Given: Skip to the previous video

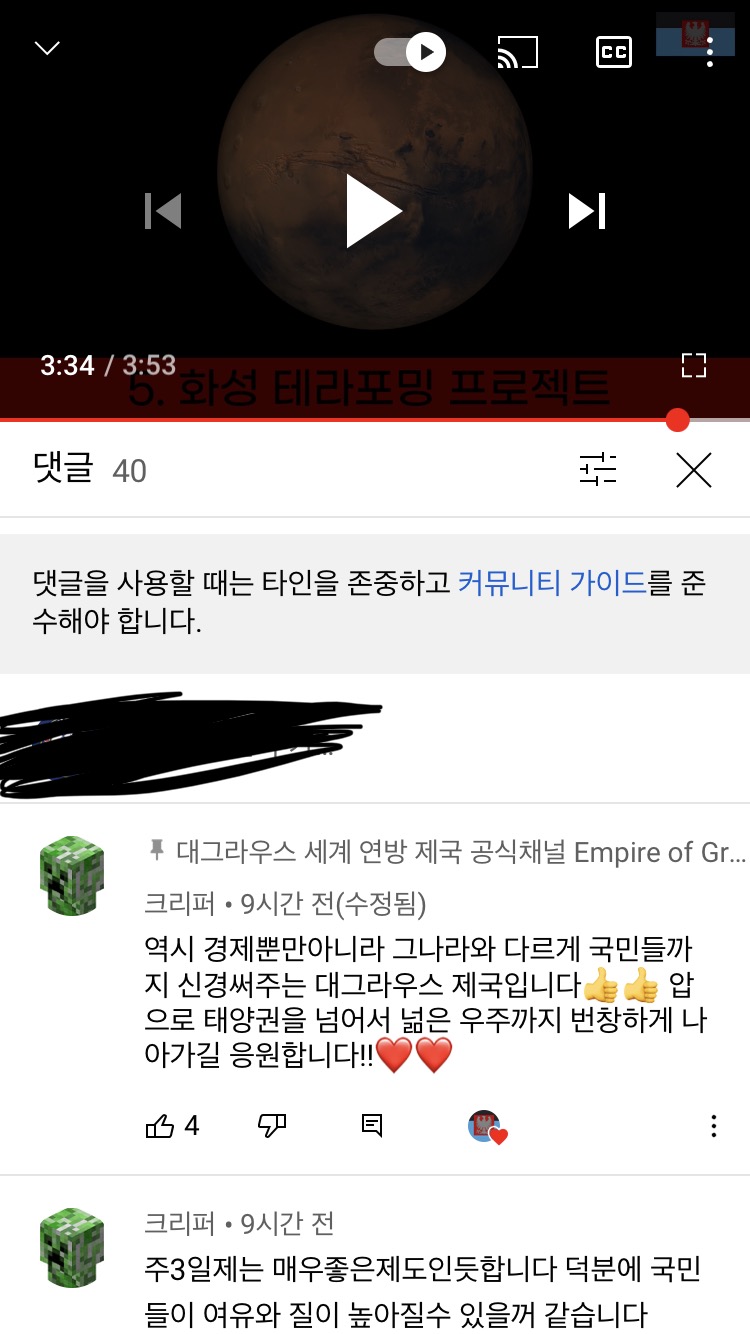Looking at the screenshot, I should (x=163, y=211).
